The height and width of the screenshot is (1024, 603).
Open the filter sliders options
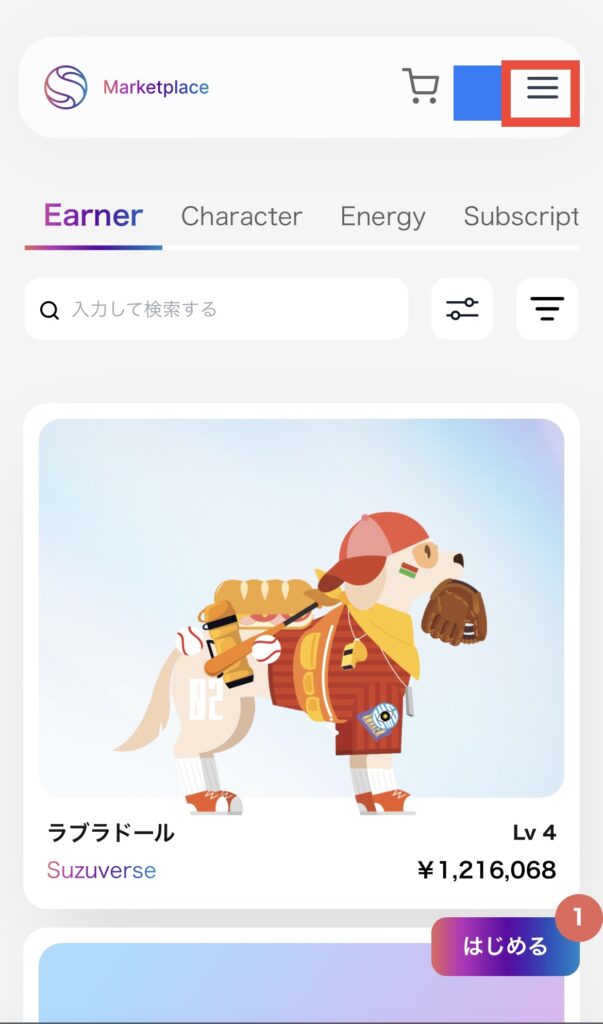pyautogui.click(x=462, y=309)
